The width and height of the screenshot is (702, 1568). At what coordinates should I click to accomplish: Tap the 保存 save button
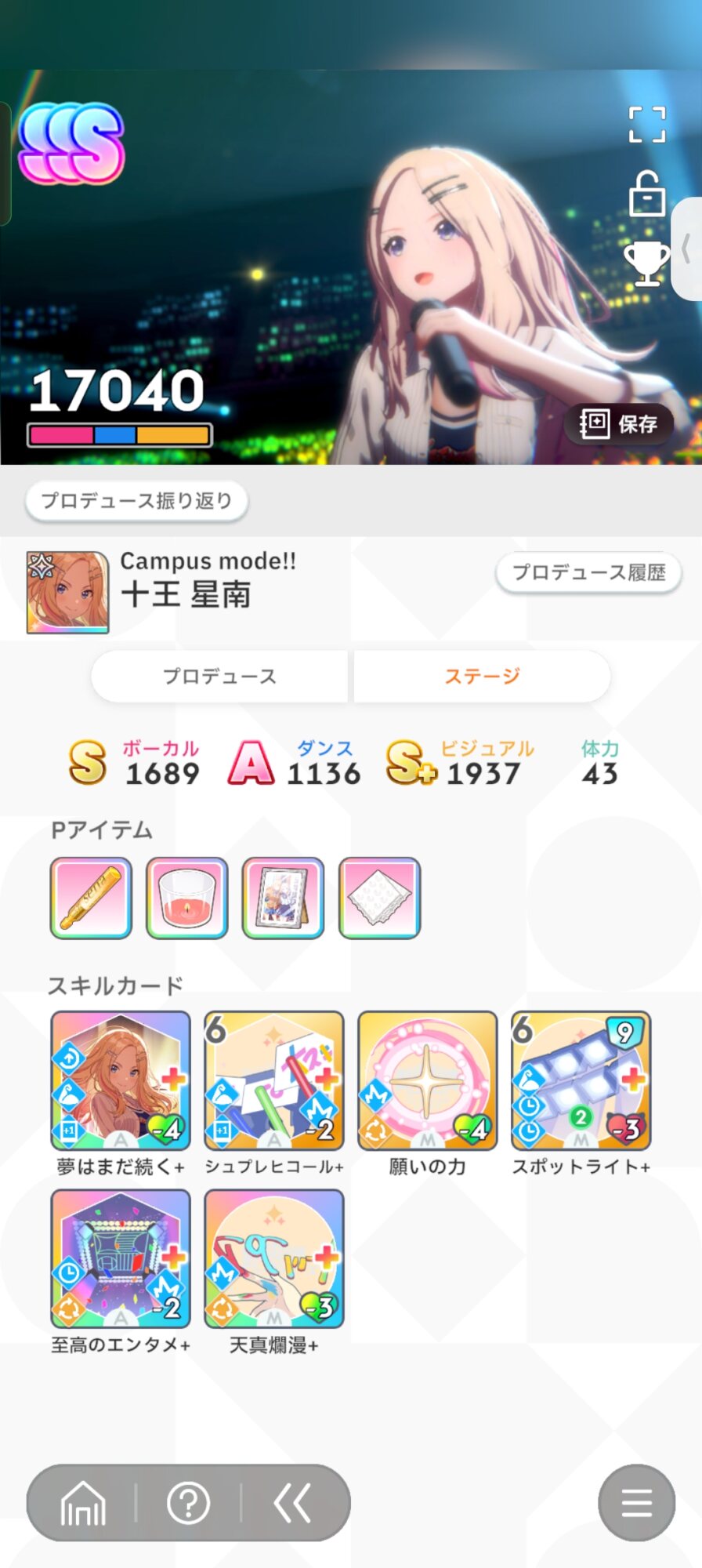[x=619, y=424]
